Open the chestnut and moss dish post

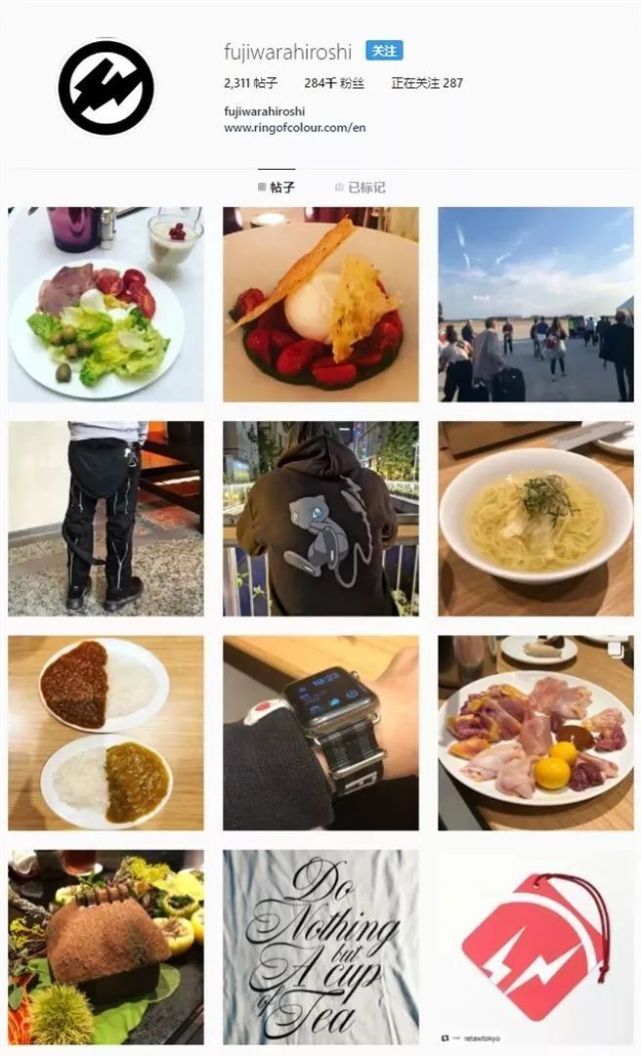(106, 946)
